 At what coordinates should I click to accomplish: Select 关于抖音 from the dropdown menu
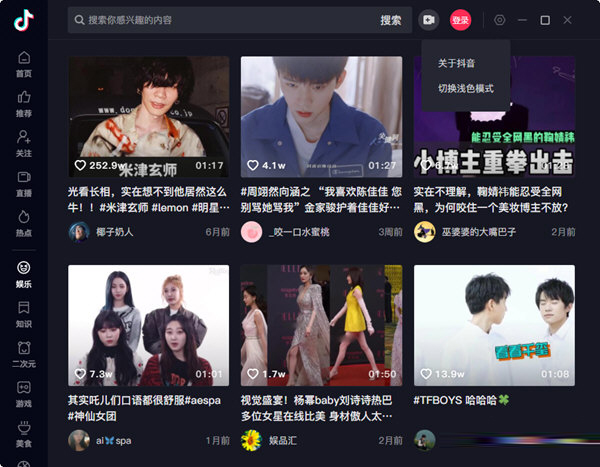tap(456, 63)
